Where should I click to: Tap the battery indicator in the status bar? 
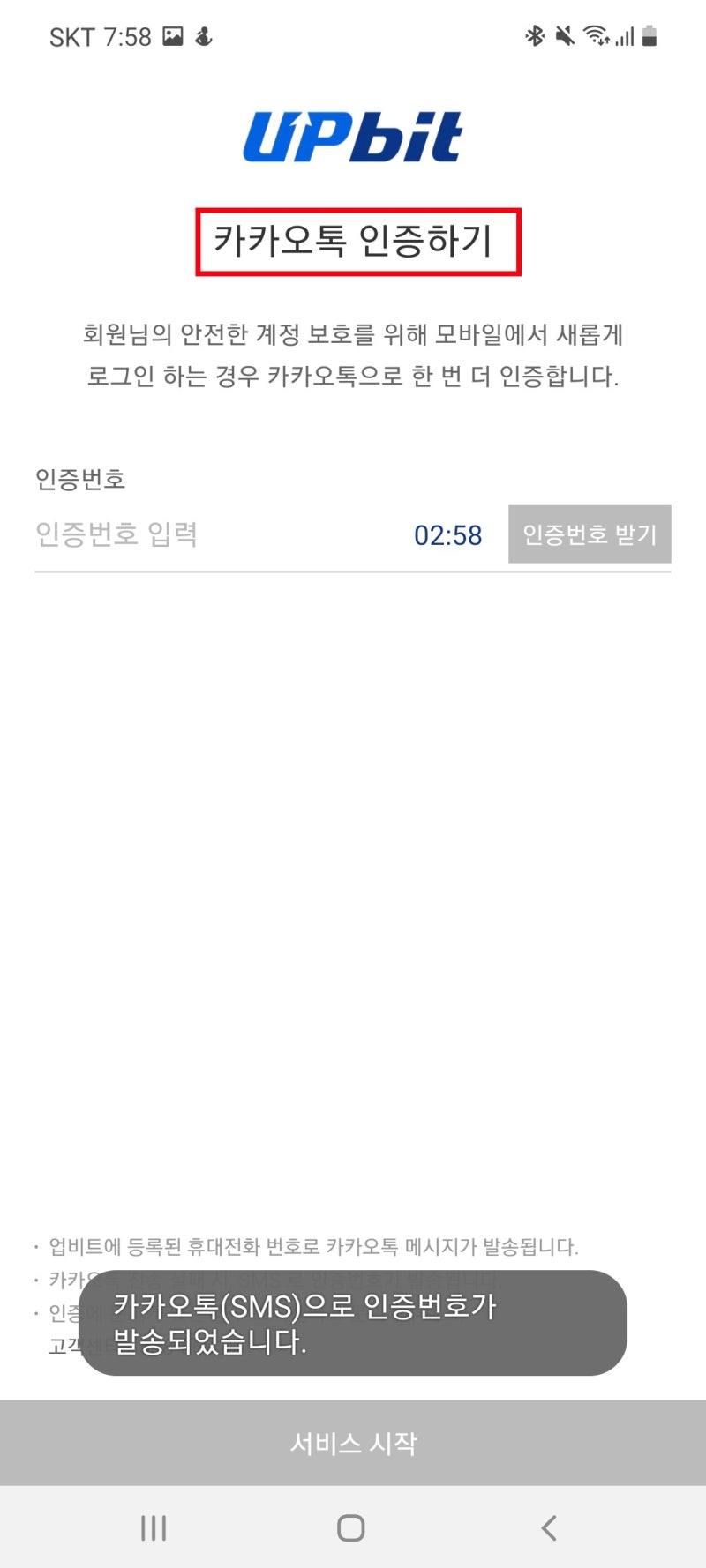650,35
